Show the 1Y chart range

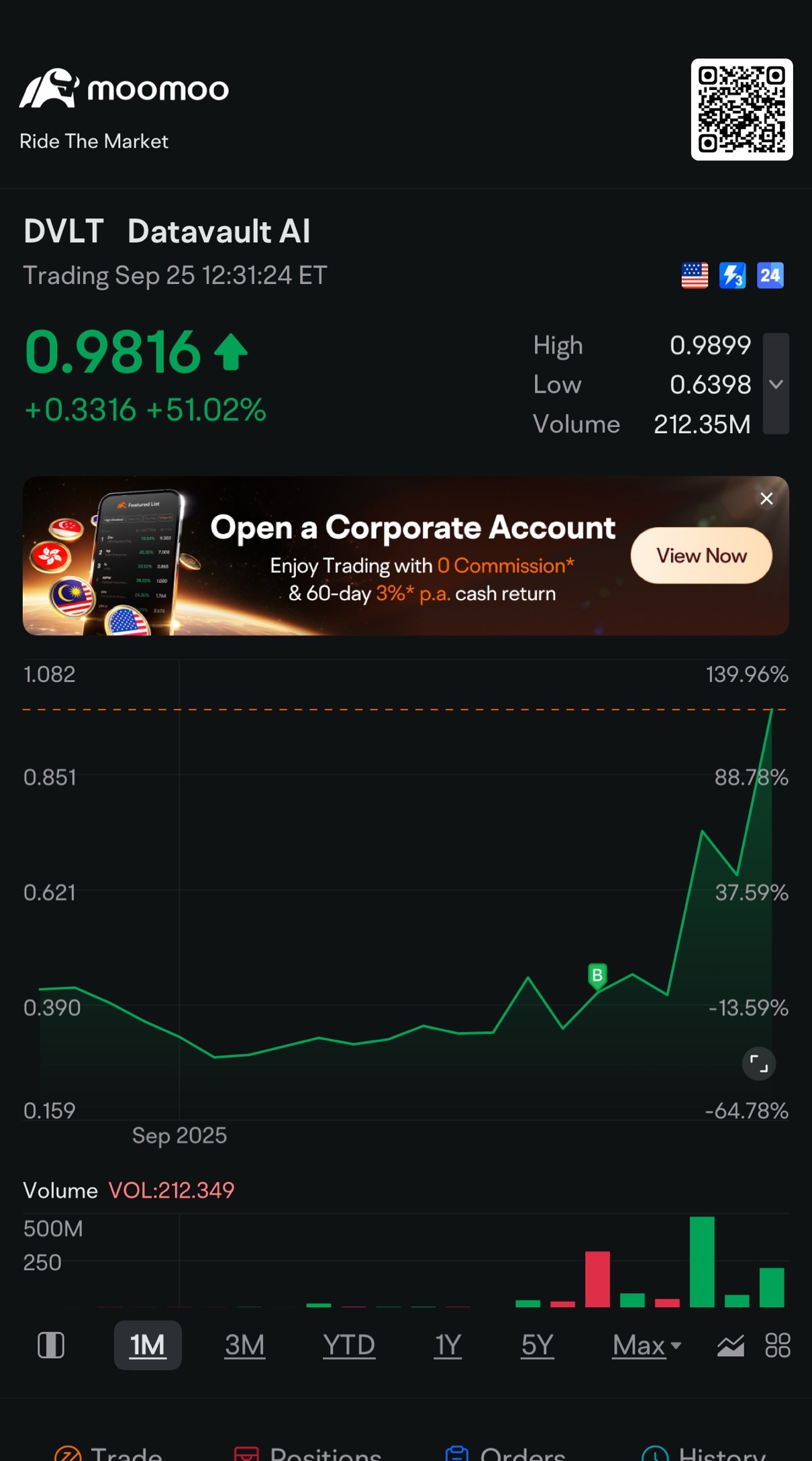point(448,1345)
